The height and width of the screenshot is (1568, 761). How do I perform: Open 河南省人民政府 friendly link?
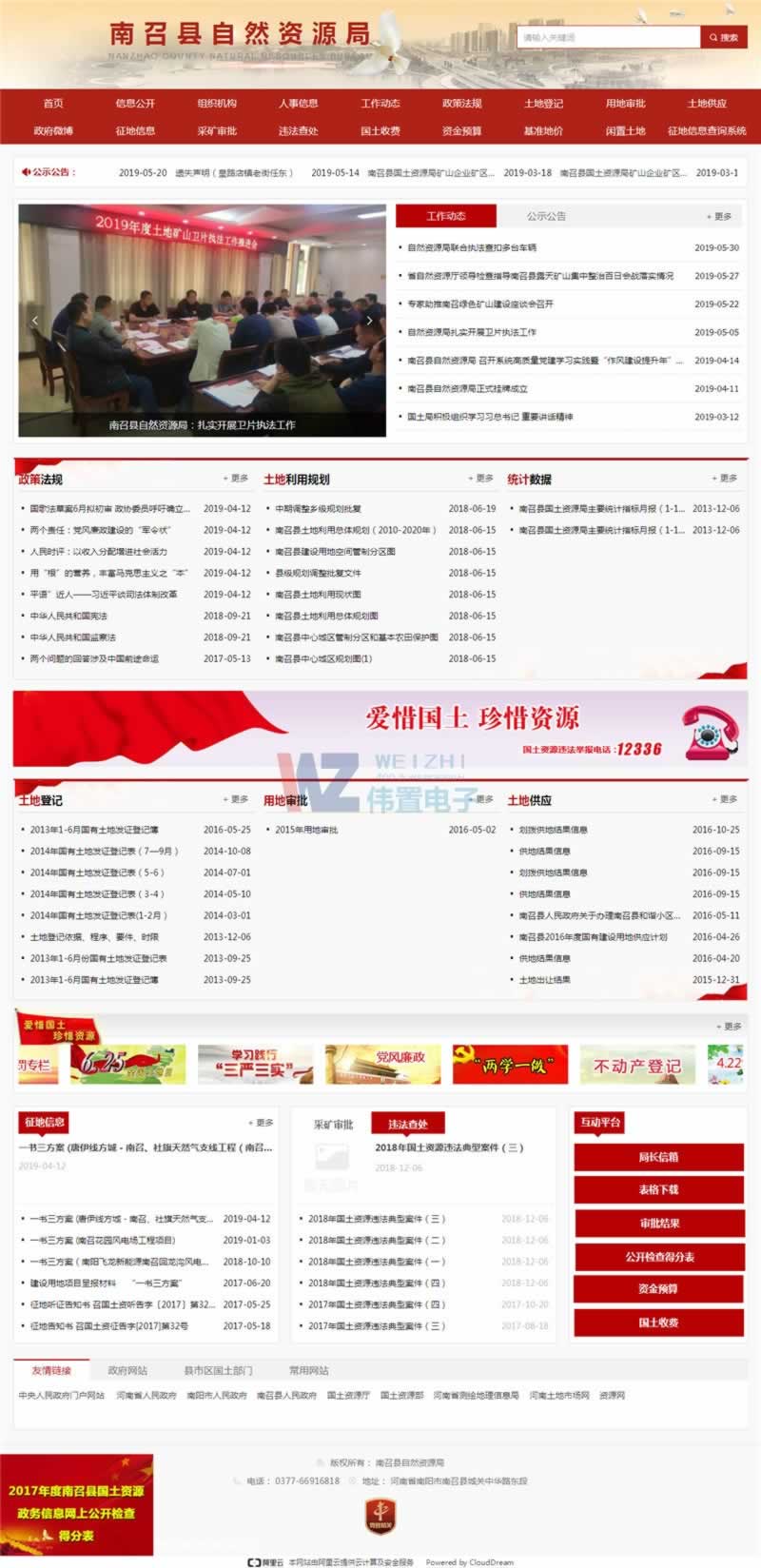click(146, 1395)
